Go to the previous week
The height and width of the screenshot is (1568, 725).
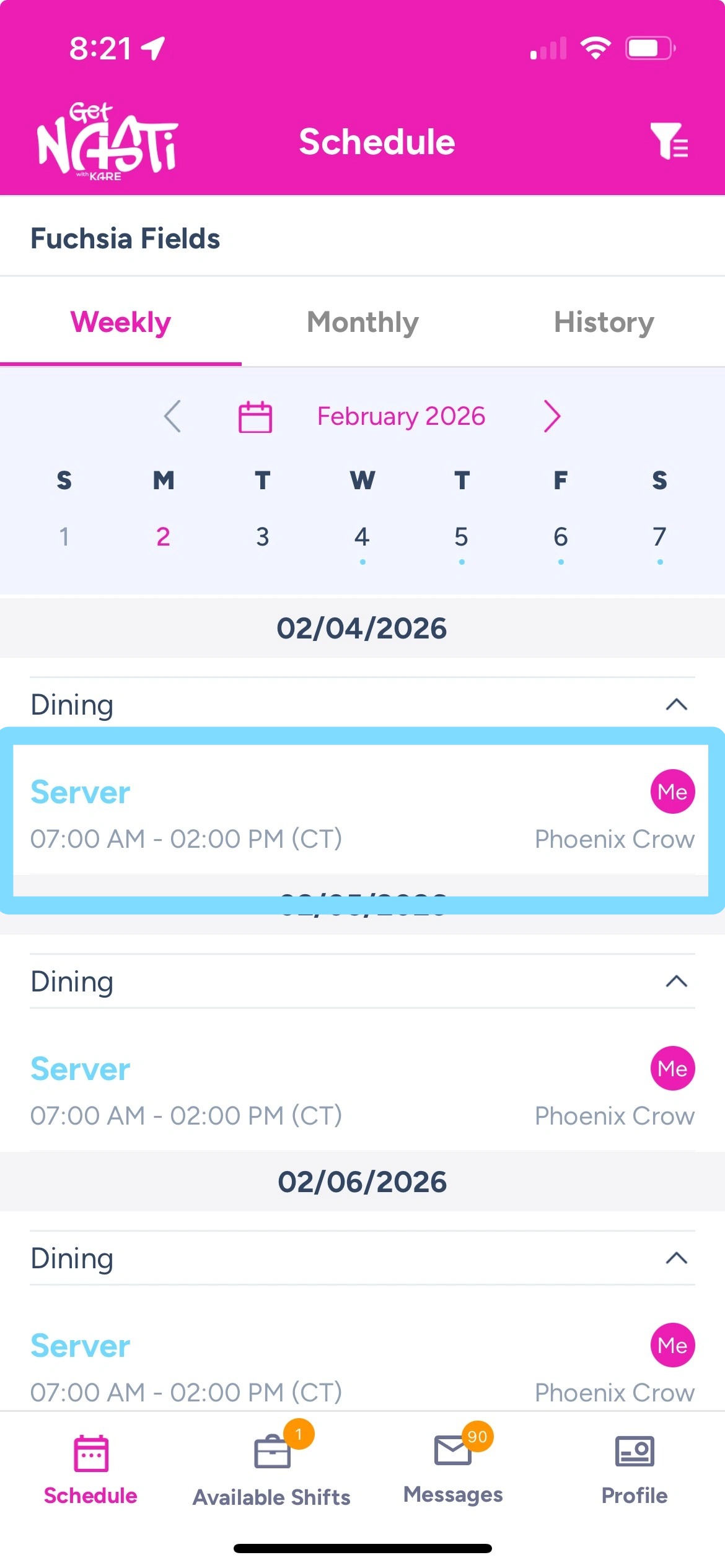pyautogui.click(x=172, y=416)
